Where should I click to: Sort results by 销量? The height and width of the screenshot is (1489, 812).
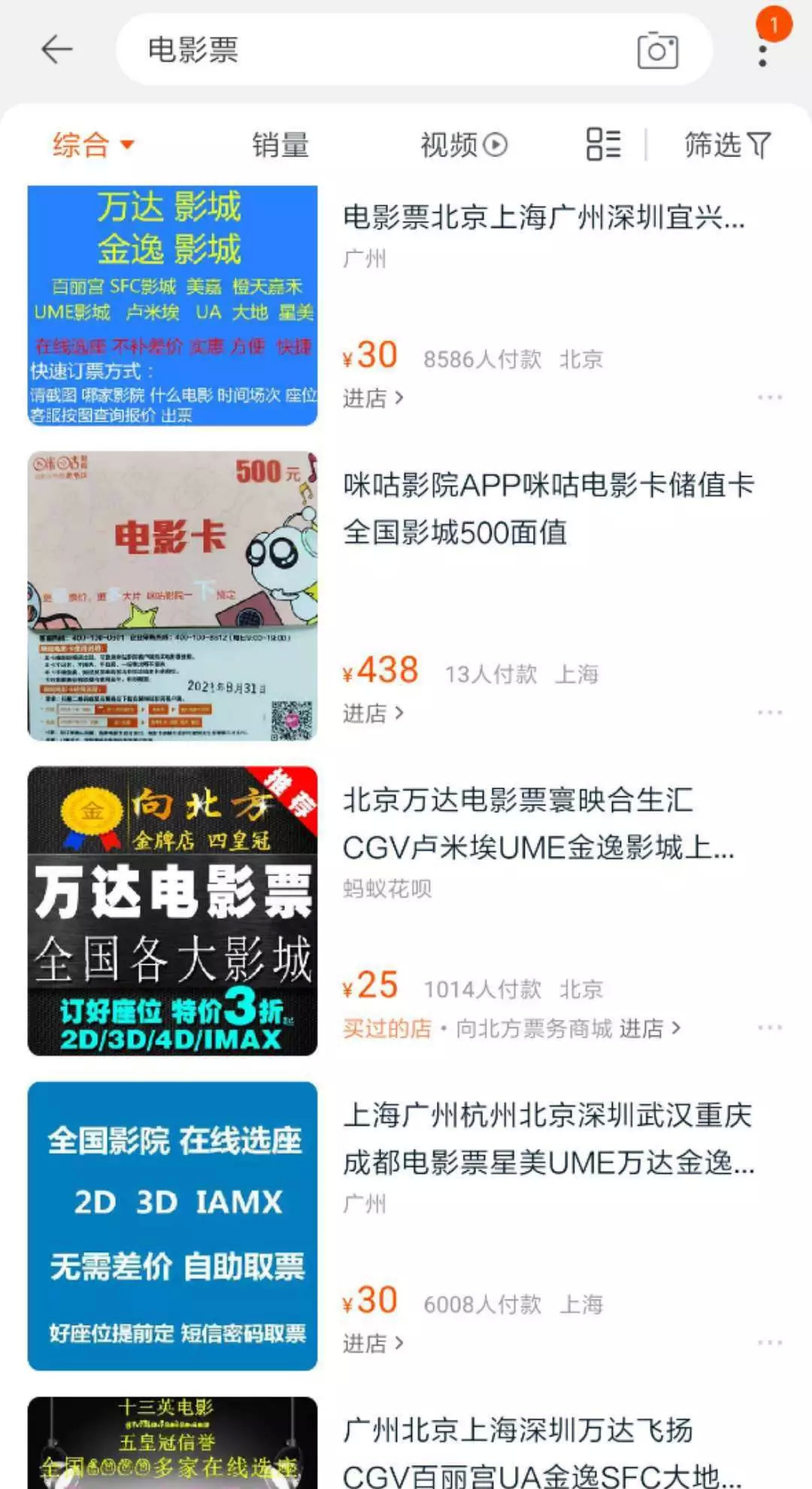click(280, 144)
